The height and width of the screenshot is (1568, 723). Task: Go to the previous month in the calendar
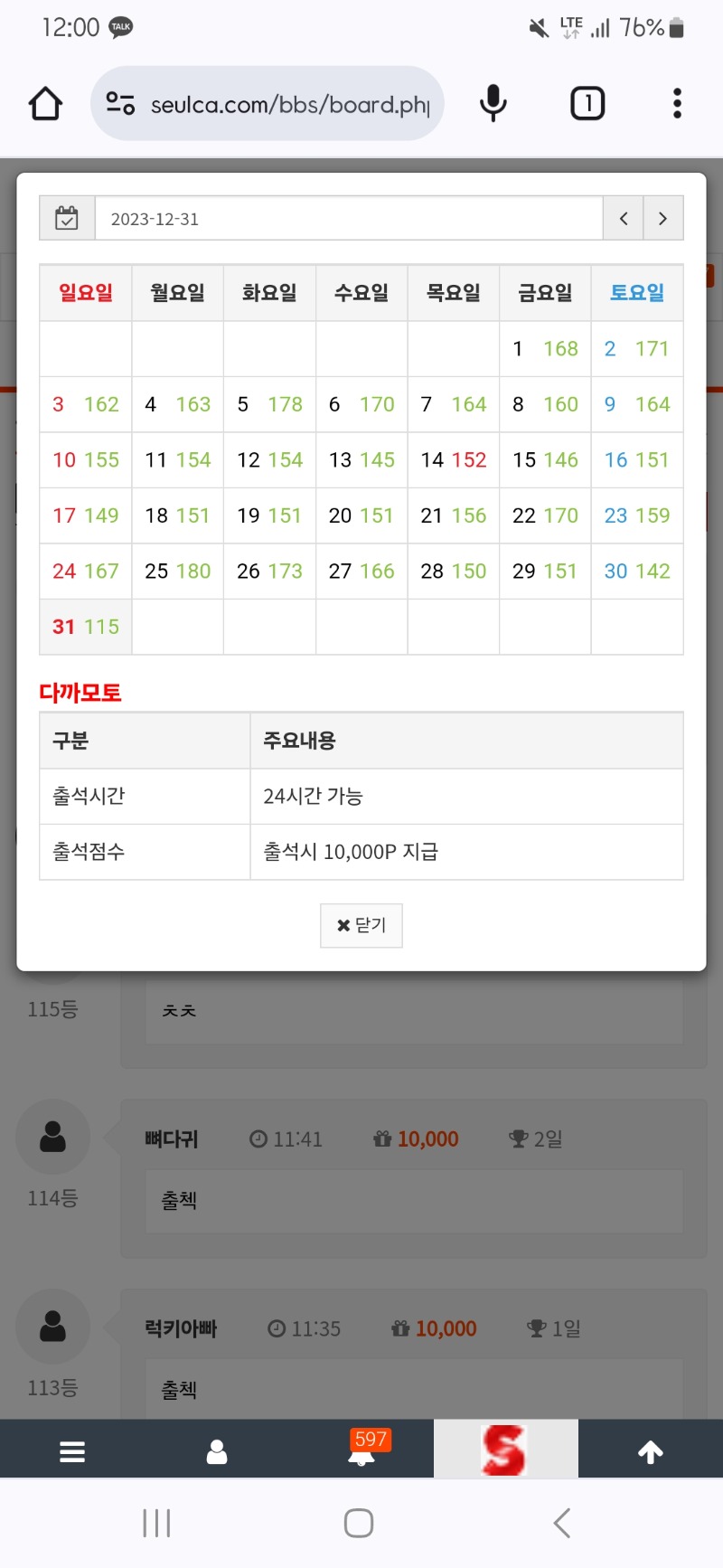point(624,218)
